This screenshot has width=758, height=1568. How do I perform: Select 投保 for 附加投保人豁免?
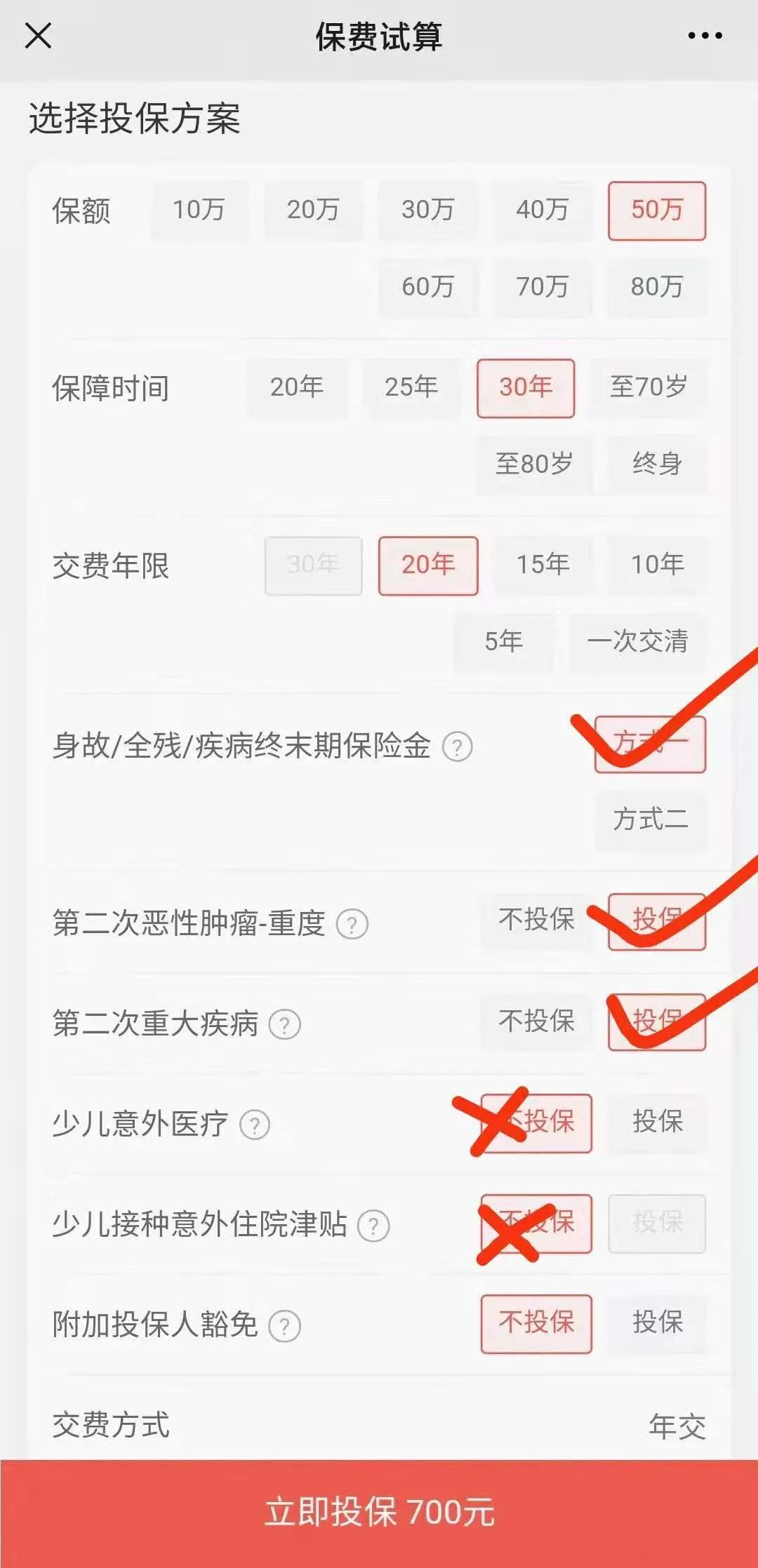tap(657, 1322)
